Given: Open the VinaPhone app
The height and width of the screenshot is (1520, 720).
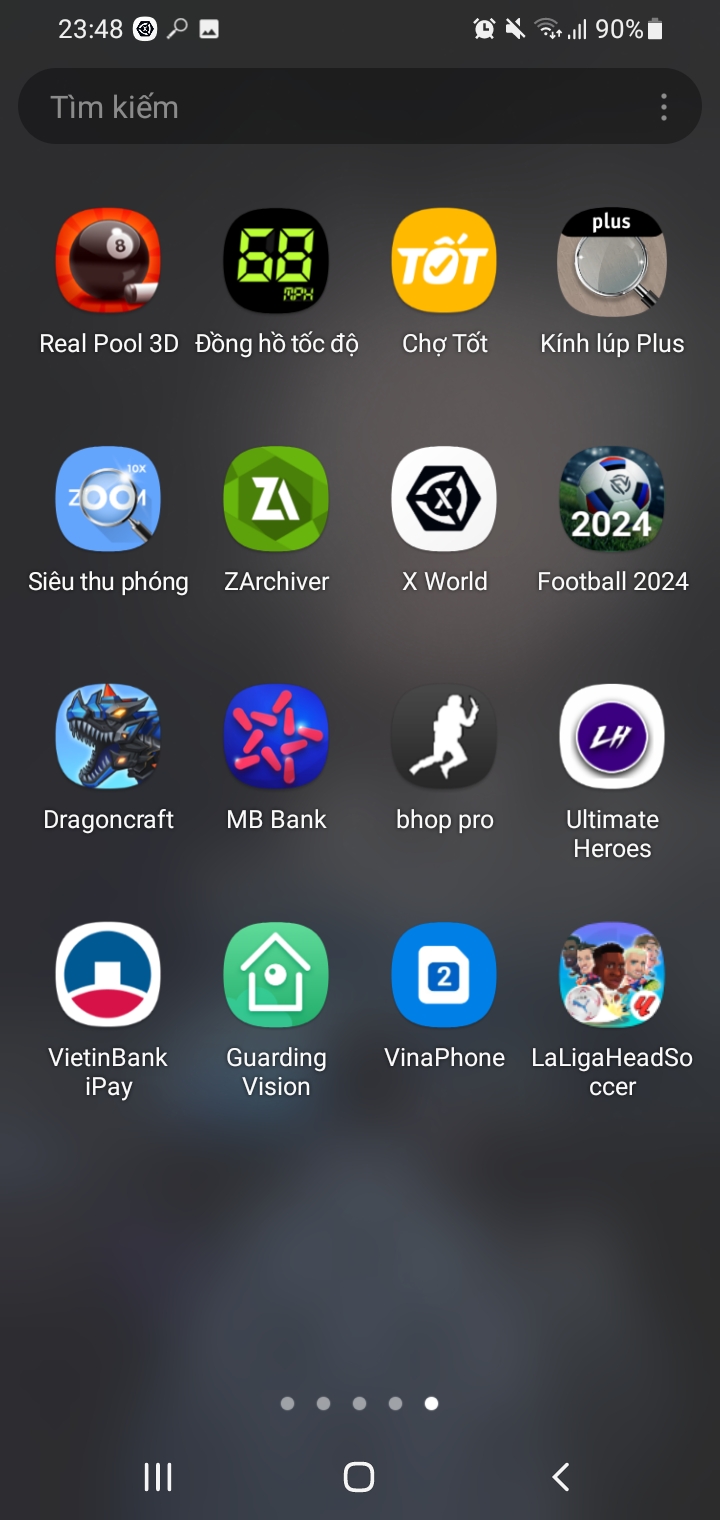Looking at the screenshot, I should [x=444, y=975].
